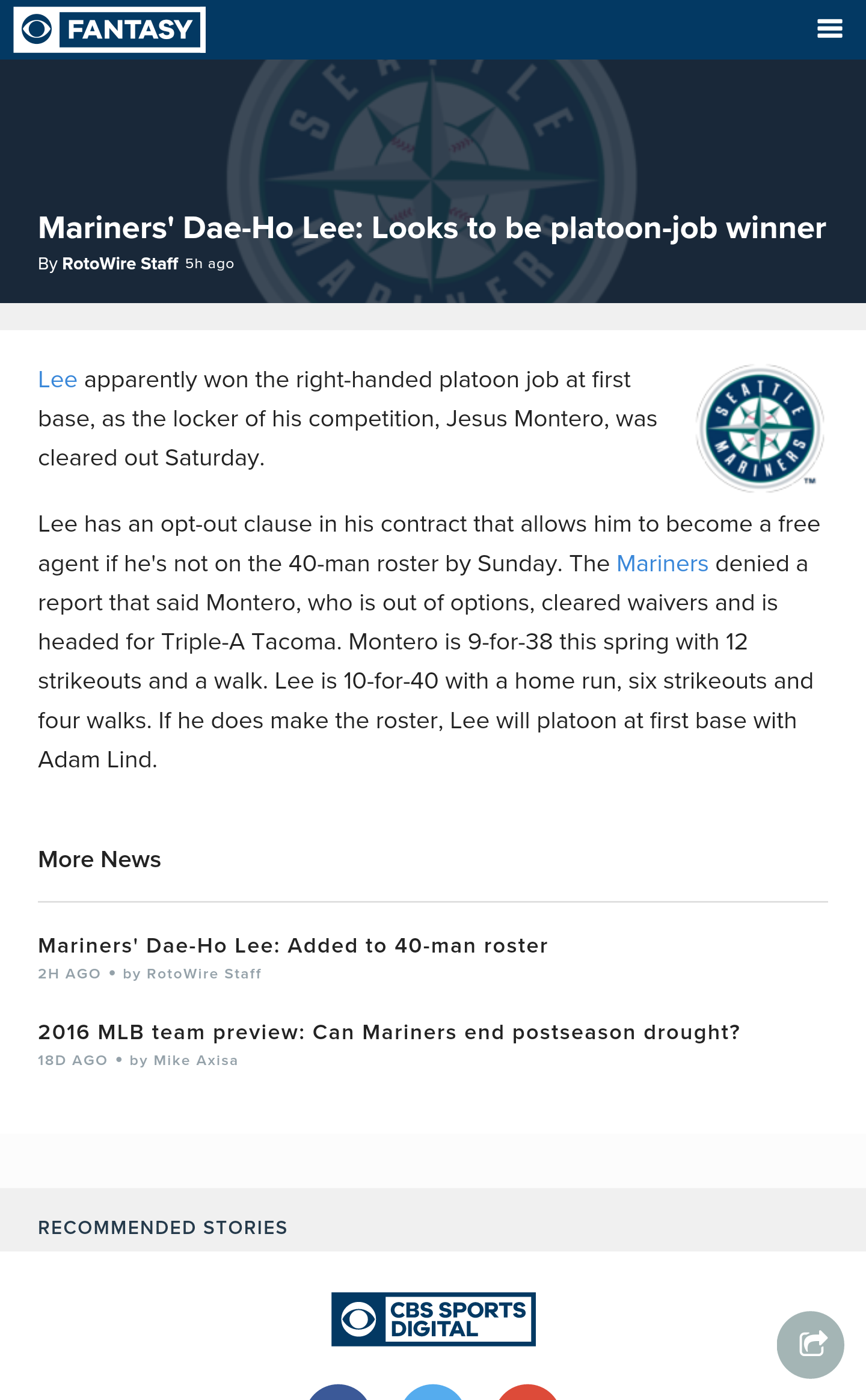The width and height of the screenshot is (866, 1400).
Task: Open the CBS Sports Digital link
Action: pos(433,1319)
